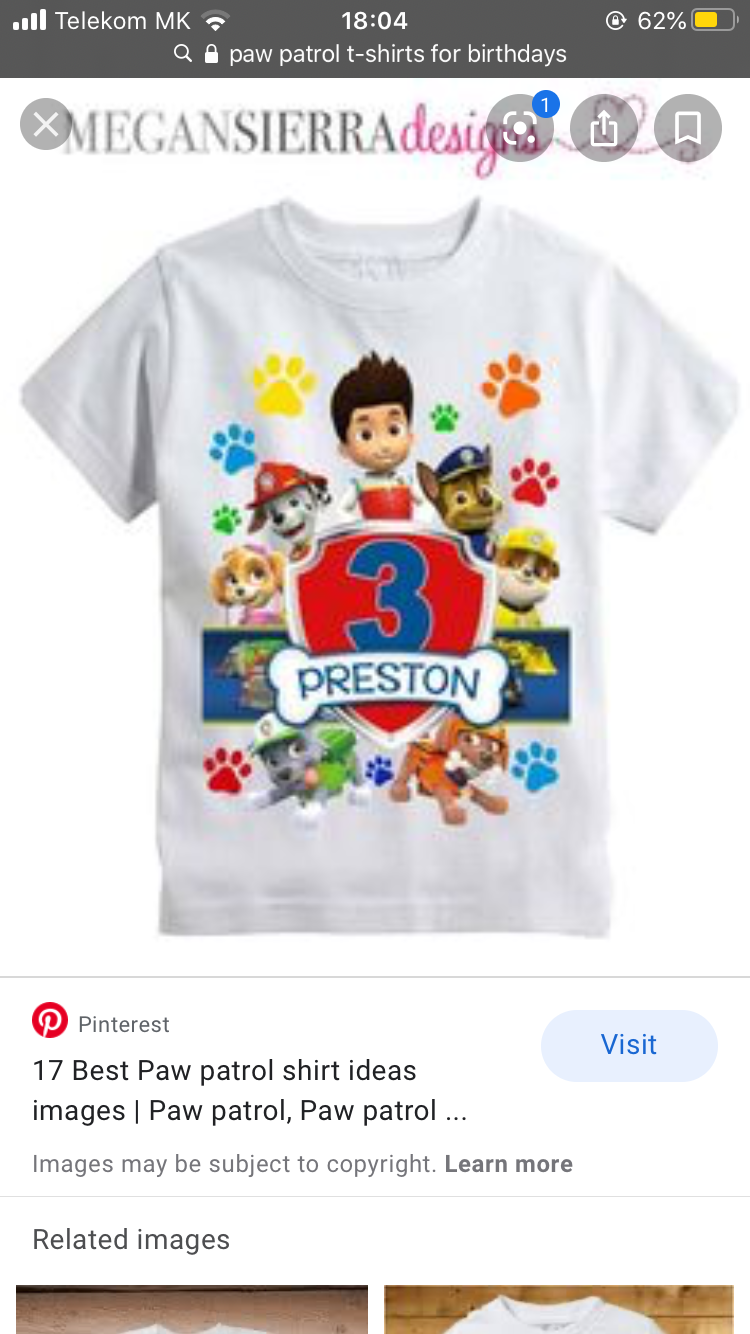Visit the Pinterest page
The width and height of the screenshot is (750, 1334).
pyautogui.click(x=629, y=1045)
